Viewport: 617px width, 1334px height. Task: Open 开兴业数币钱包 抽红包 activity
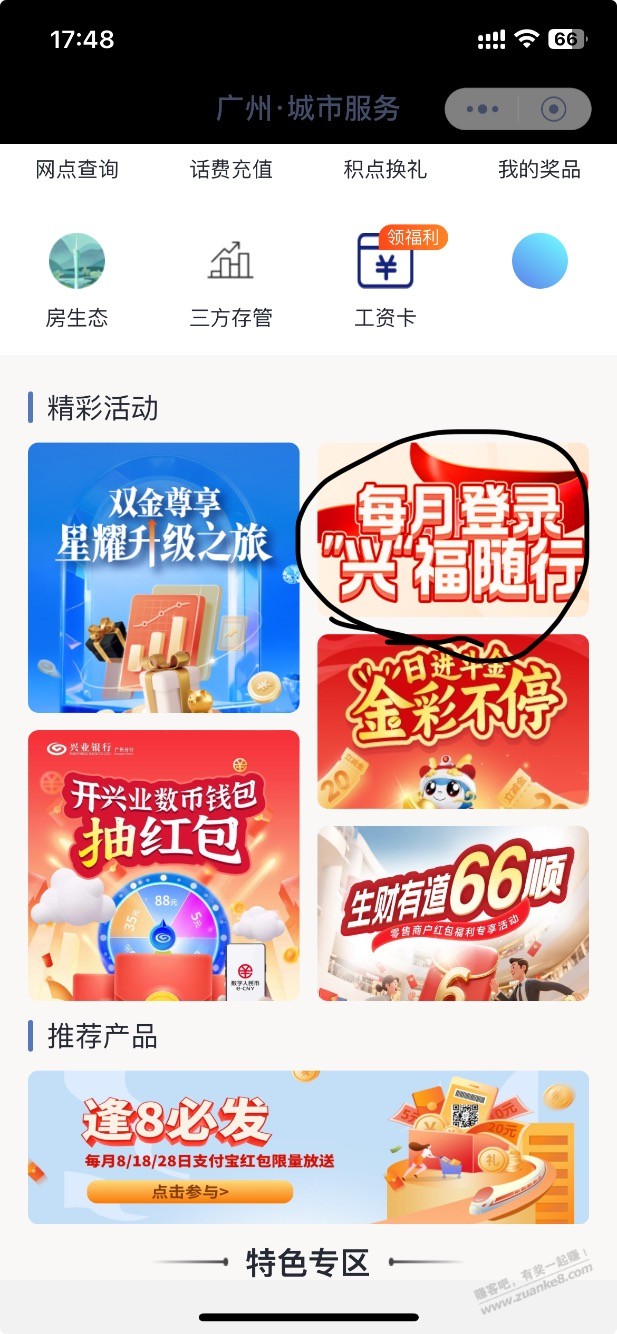(x=163, y=865)
